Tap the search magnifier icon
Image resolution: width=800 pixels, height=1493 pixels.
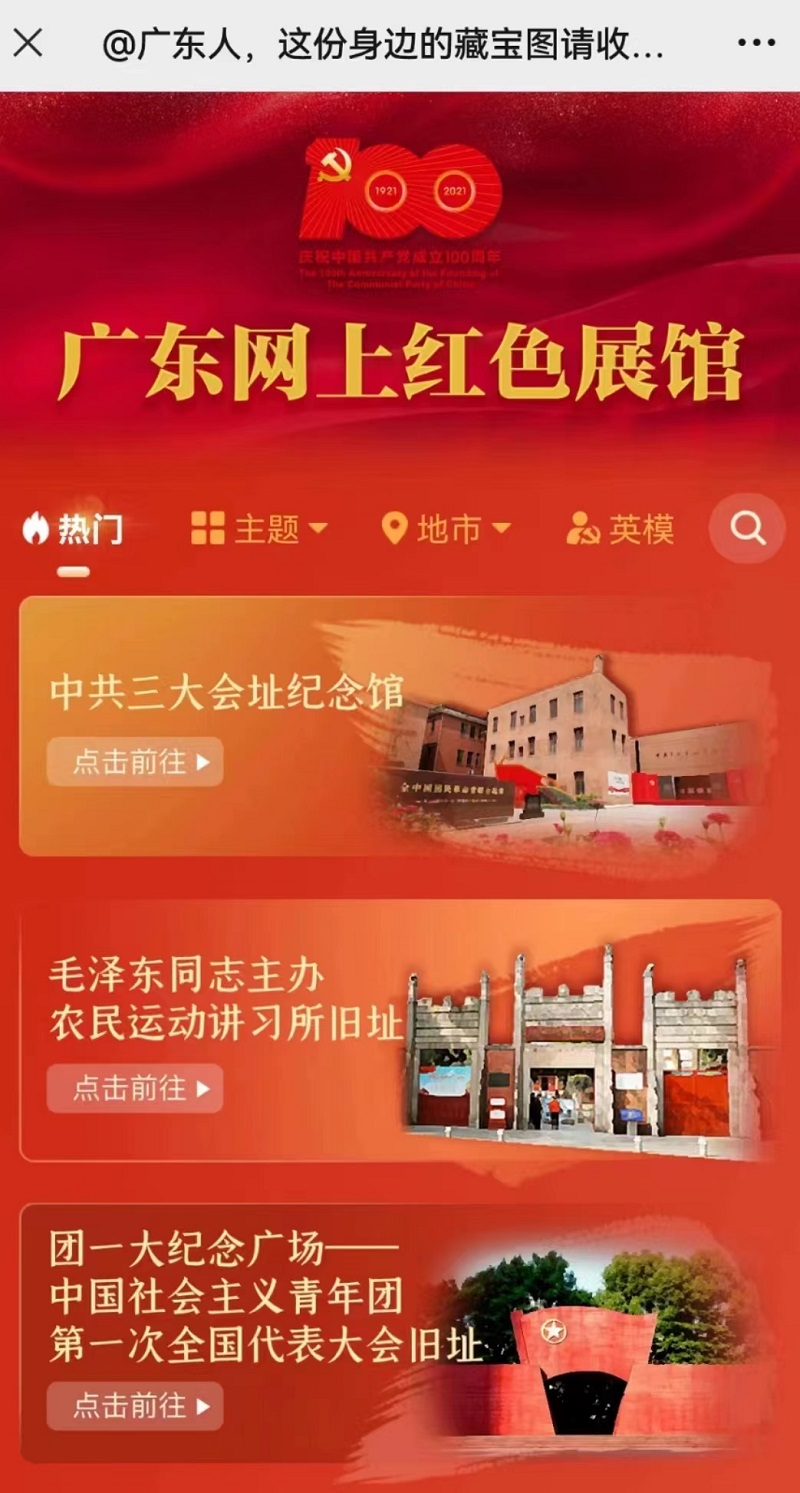point(747,528)
